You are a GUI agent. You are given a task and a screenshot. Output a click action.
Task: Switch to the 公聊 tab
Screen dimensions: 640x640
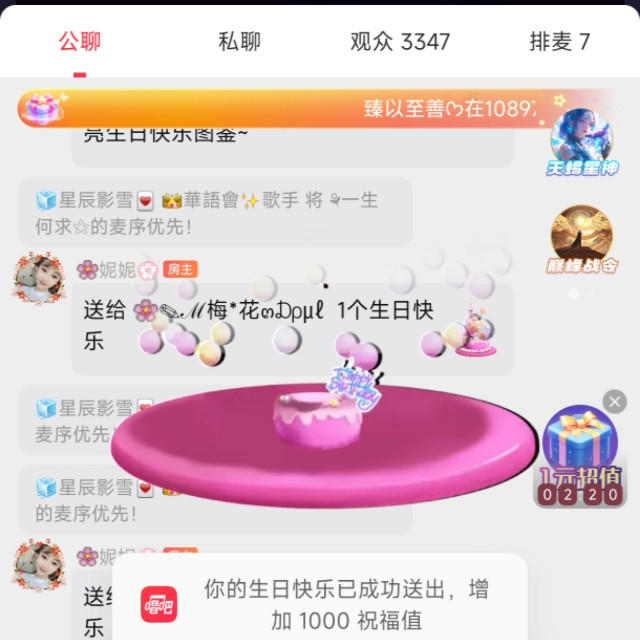[x=80, y=42]
